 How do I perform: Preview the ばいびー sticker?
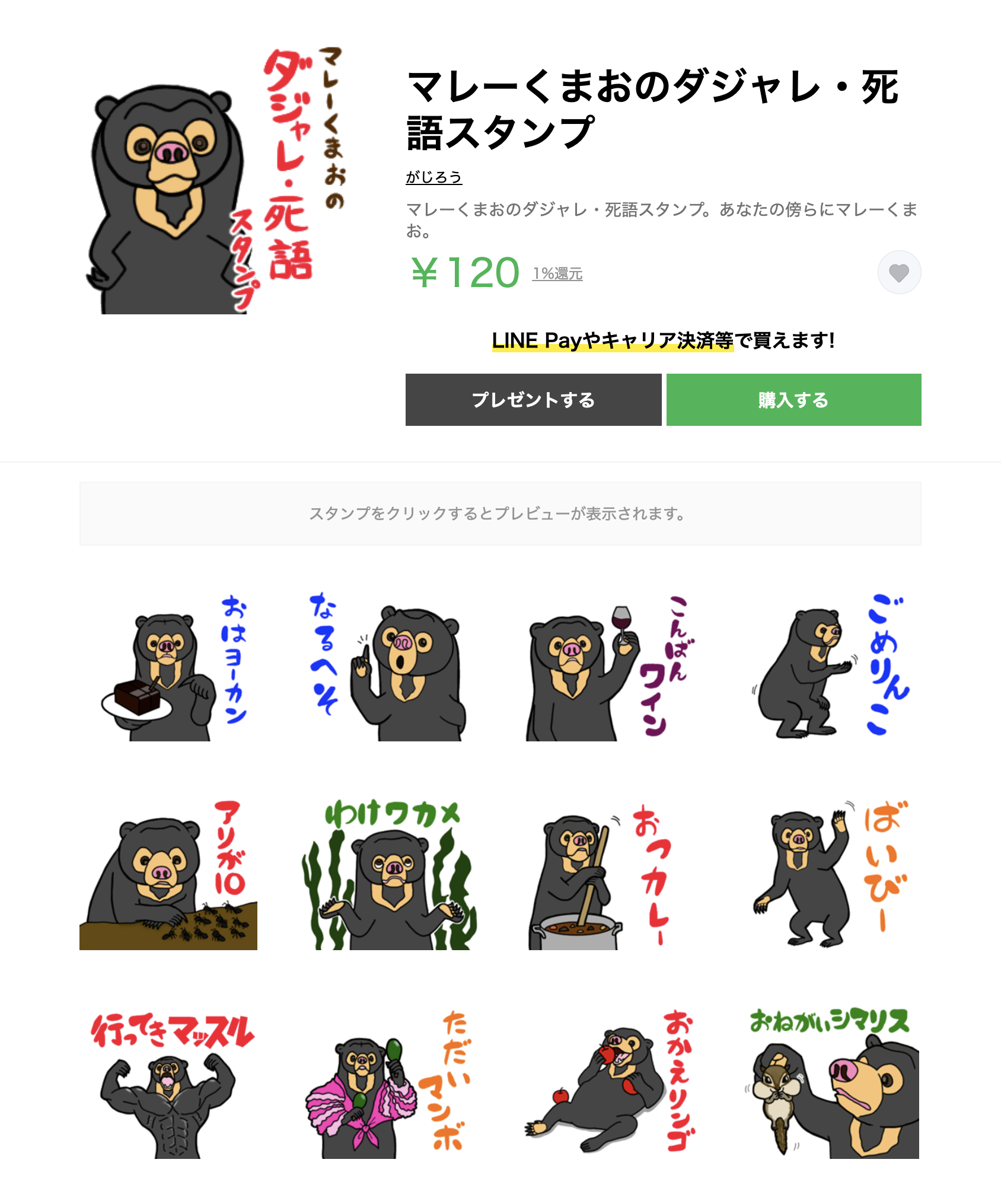tap(830, 876)
